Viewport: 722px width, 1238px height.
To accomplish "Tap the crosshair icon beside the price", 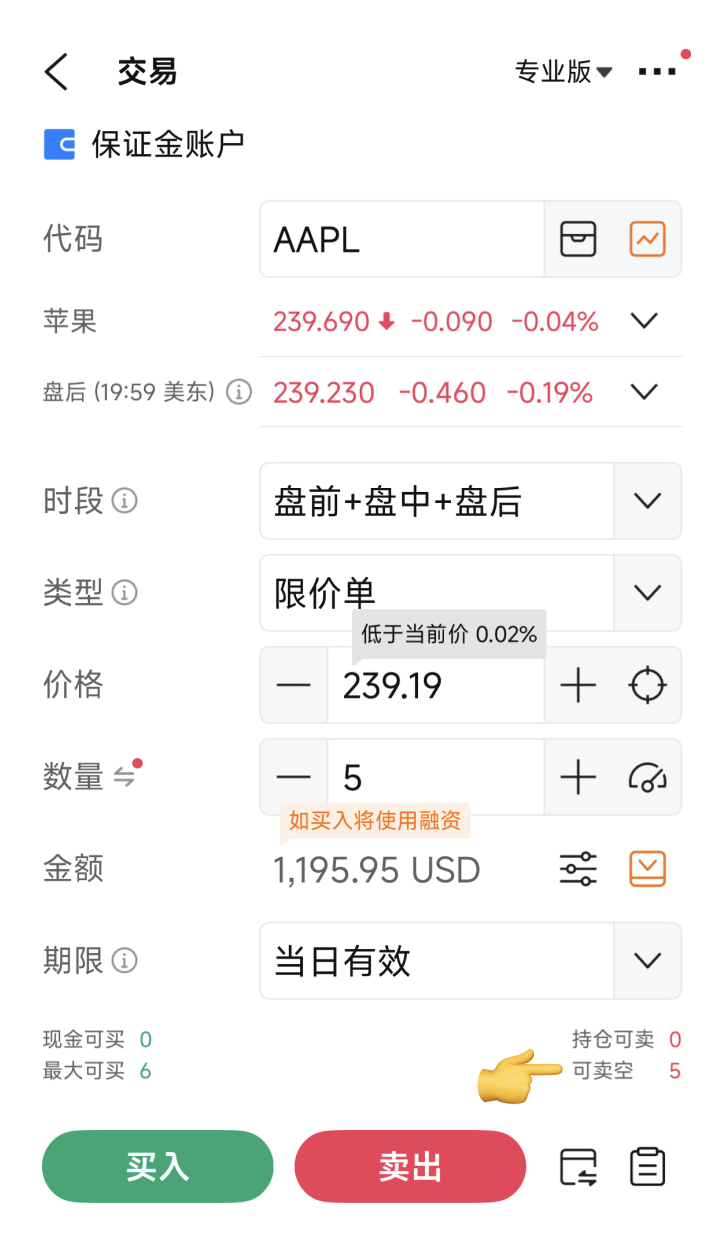I will [x=647, y=685].
